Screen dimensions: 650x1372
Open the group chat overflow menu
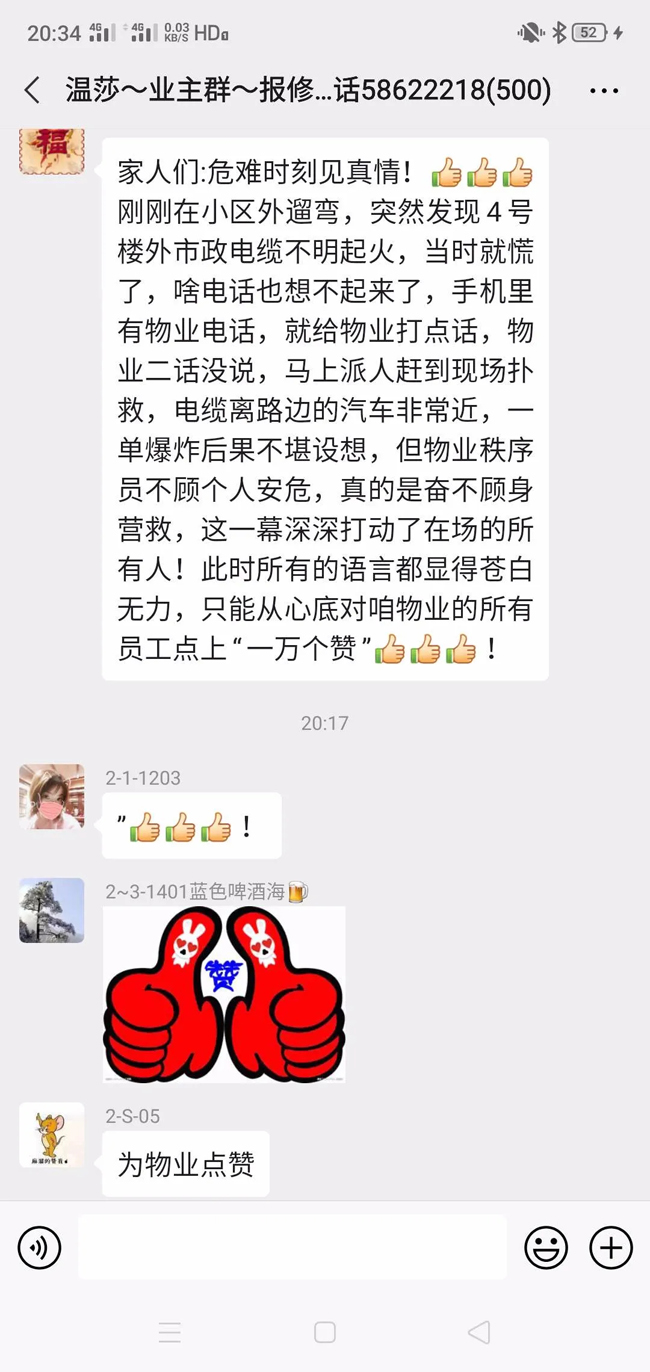[x=604, y=91]
